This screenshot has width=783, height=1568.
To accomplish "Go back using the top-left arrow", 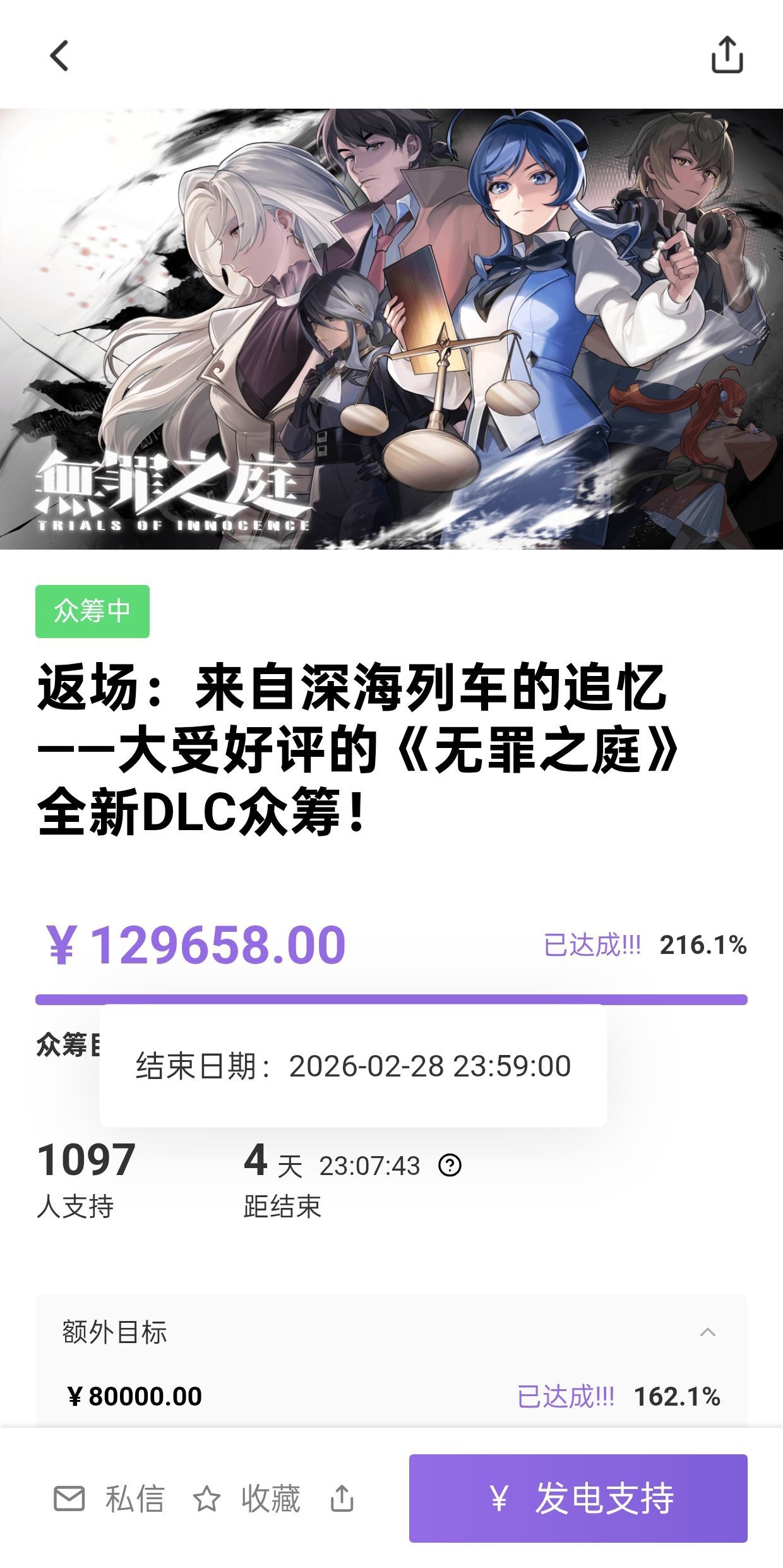I will [59, 56].
